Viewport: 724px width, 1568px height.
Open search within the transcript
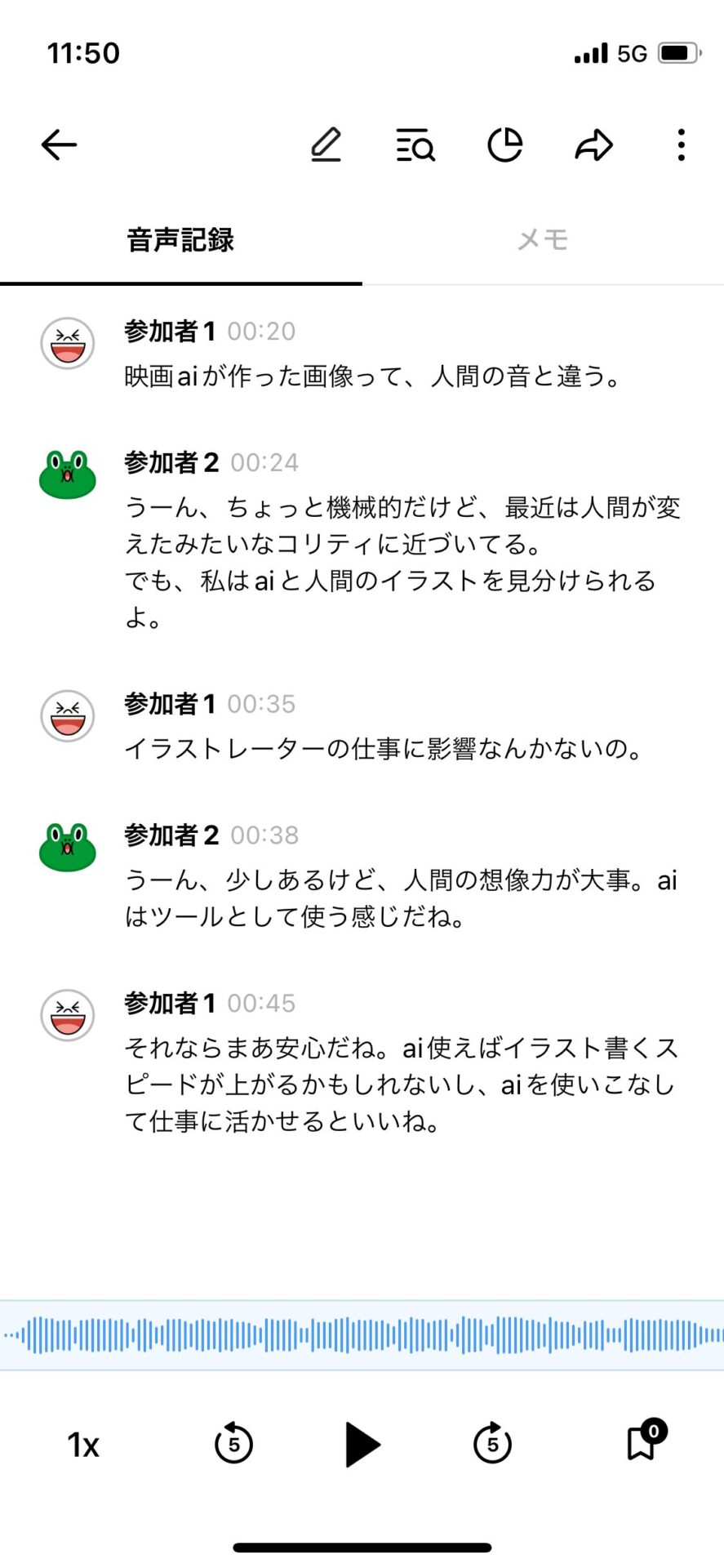tap(415, 145)
